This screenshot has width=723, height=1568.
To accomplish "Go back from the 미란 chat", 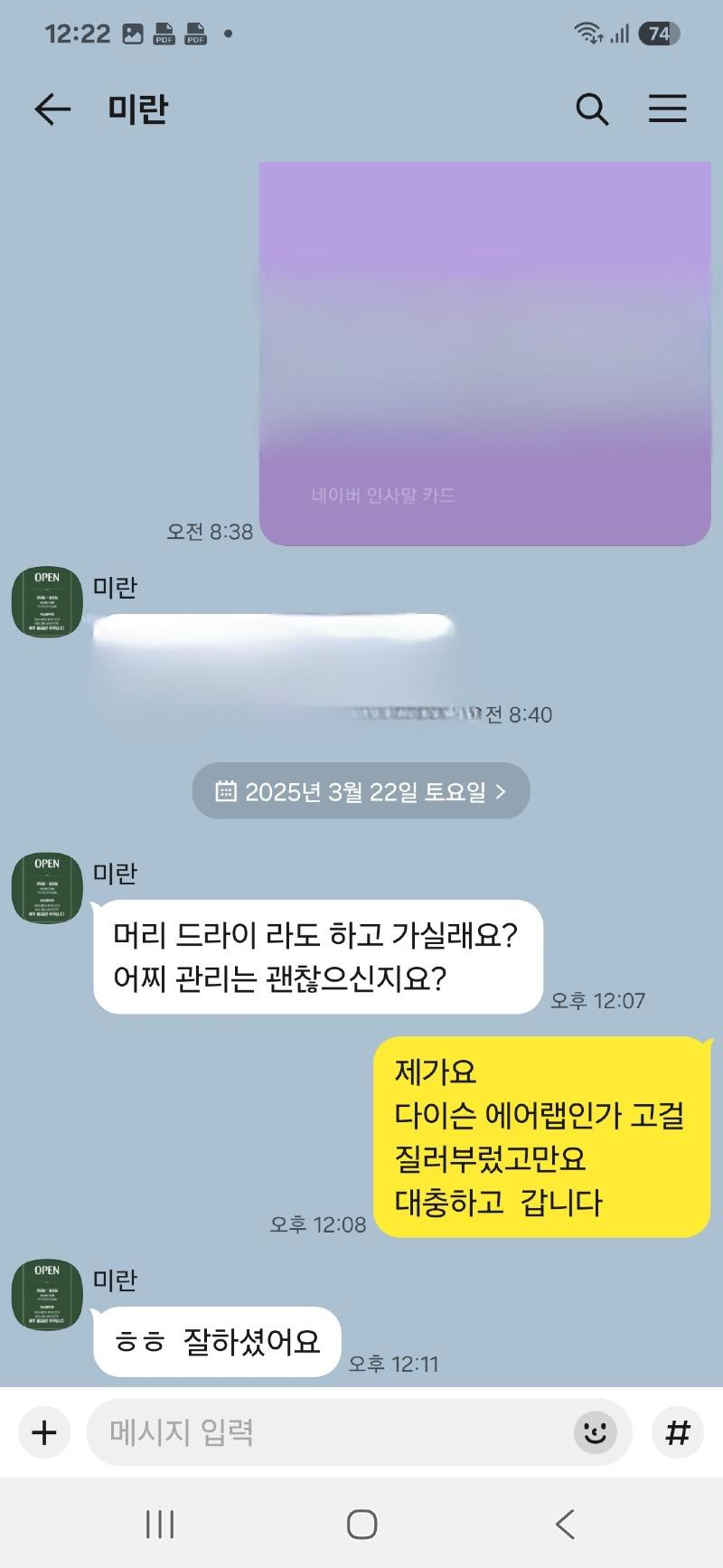I will tap(52, 109).
